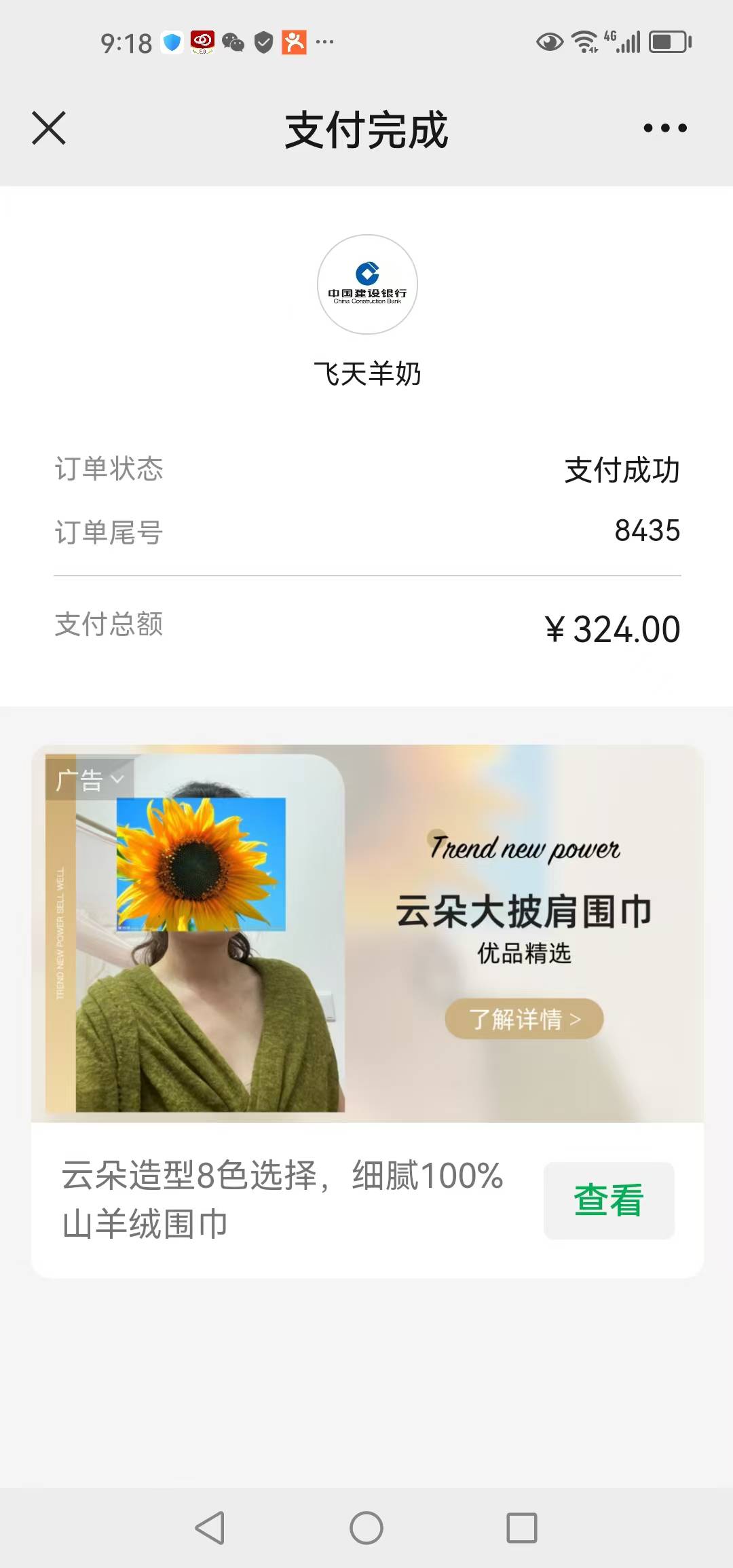Expand the 广告 ad options dropdown
Image resolution: width=733 pixels, height=1568 pixels.
pos(90,780)
